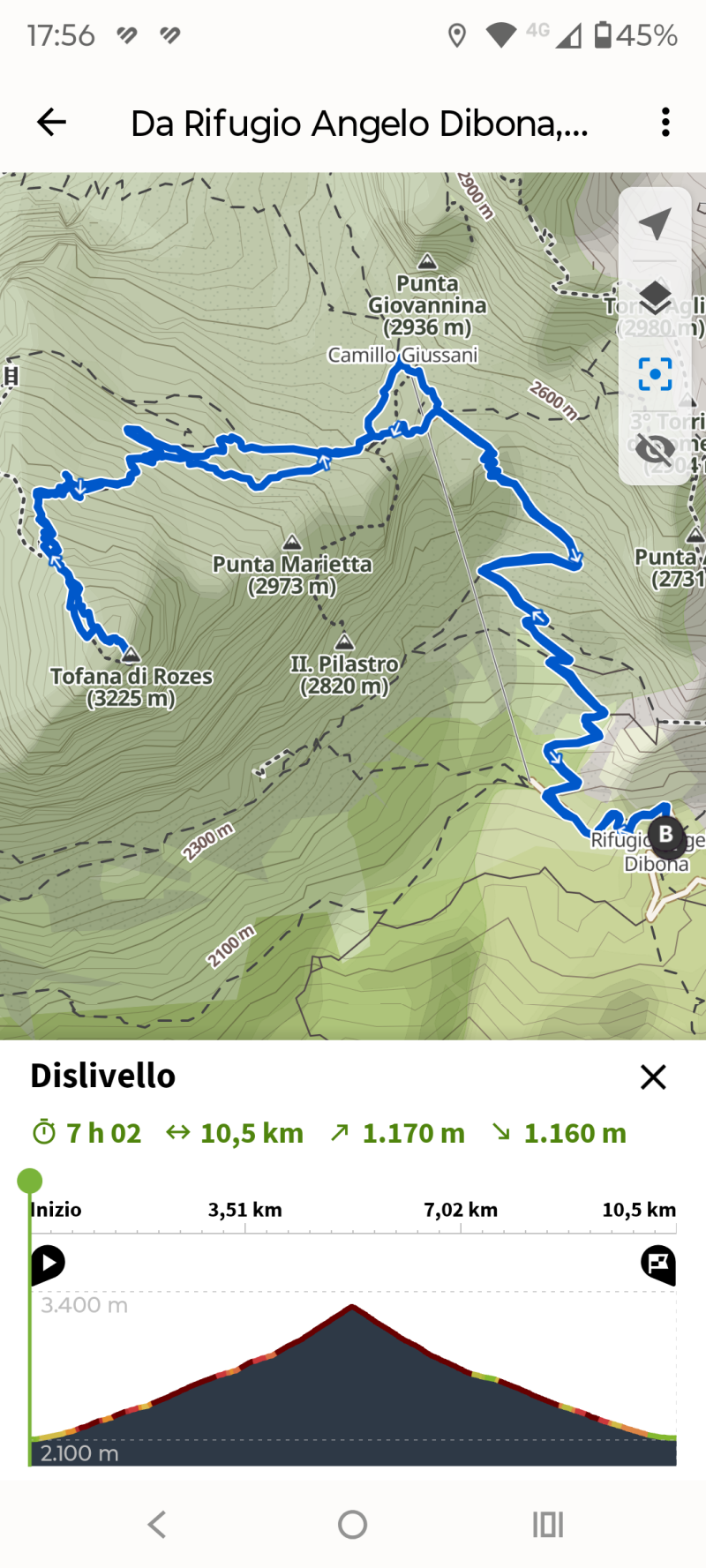This screenshot has height=1568, width=706.
Task: Go back using the app bar arrow
Action: [x=52, y=123]
